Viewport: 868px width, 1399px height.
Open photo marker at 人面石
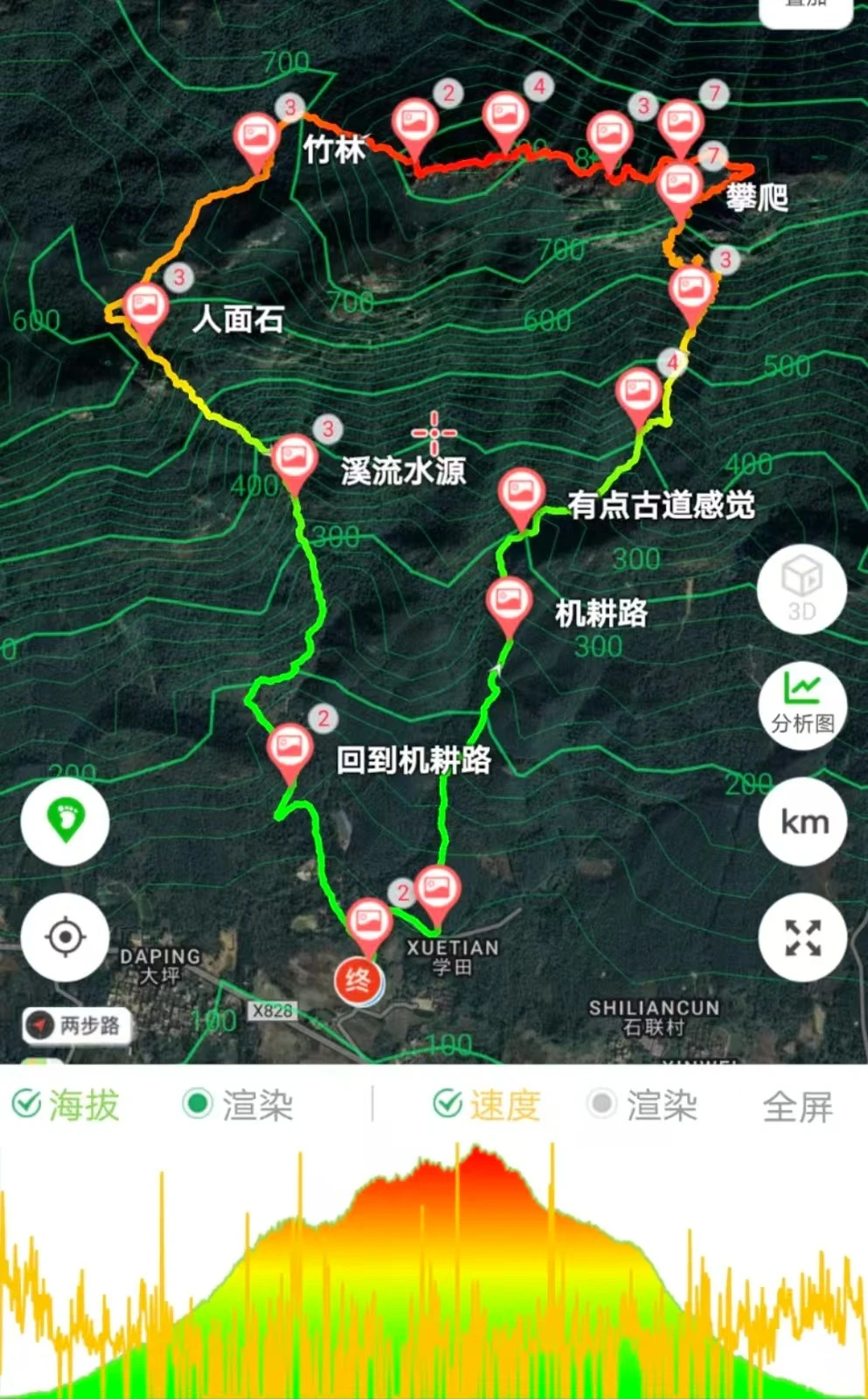145,308
